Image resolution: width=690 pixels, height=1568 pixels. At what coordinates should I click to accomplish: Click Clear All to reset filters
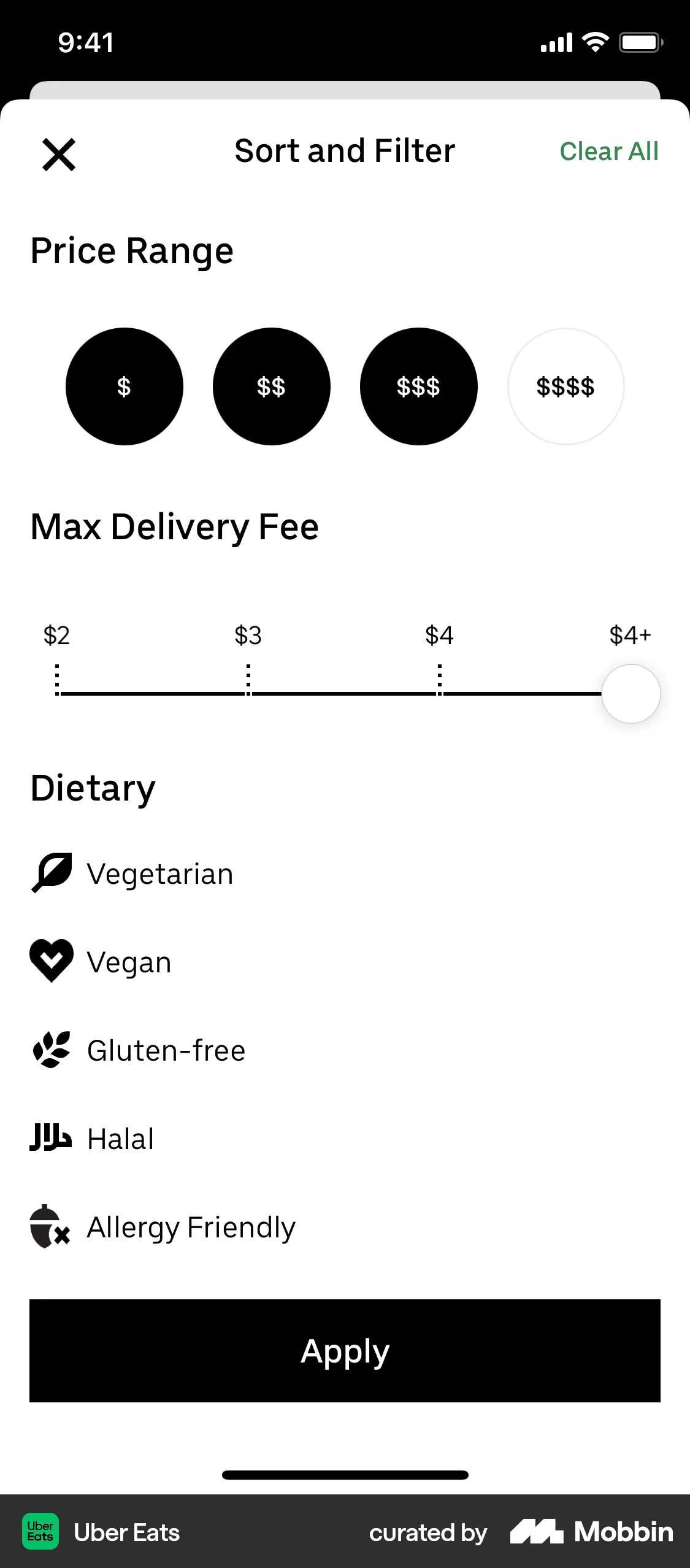click(609, 152)
